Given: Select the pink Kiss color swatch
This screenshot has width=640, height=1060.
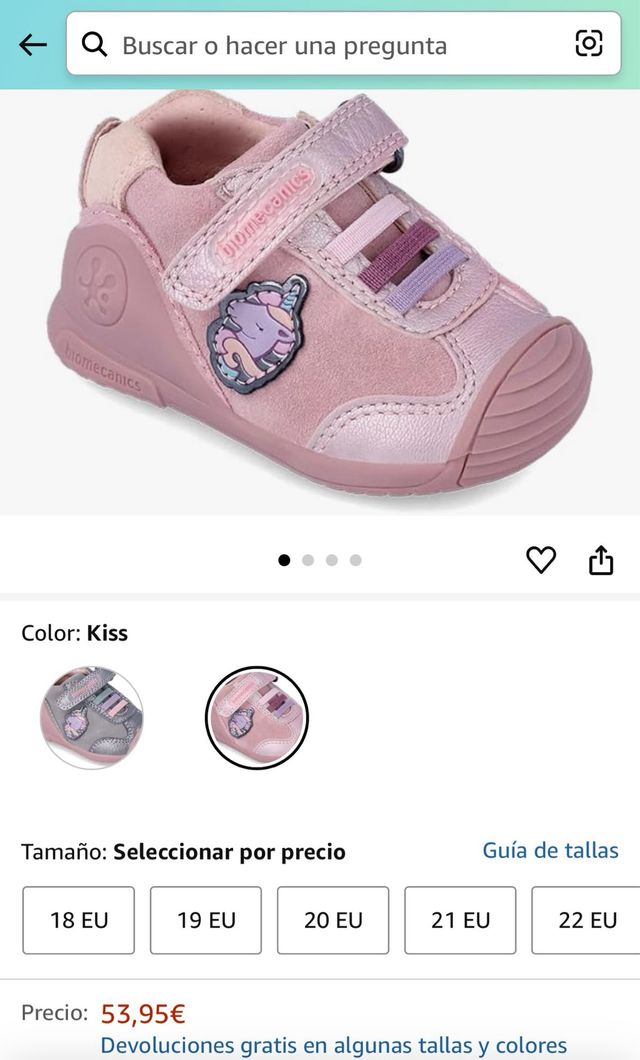Looking at the screenshot, I should (257, 717).
